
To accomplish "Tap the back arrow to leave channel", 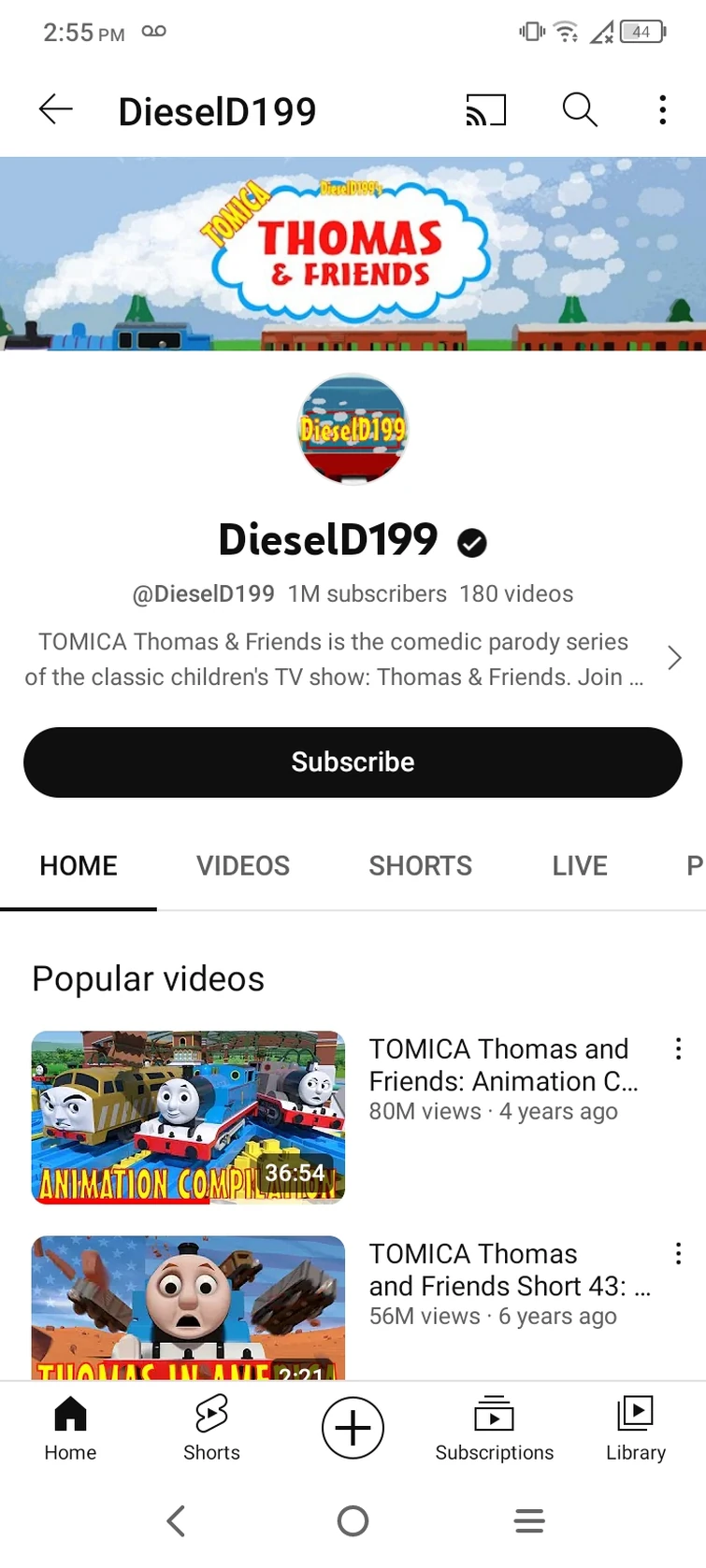I will [55, 109].
